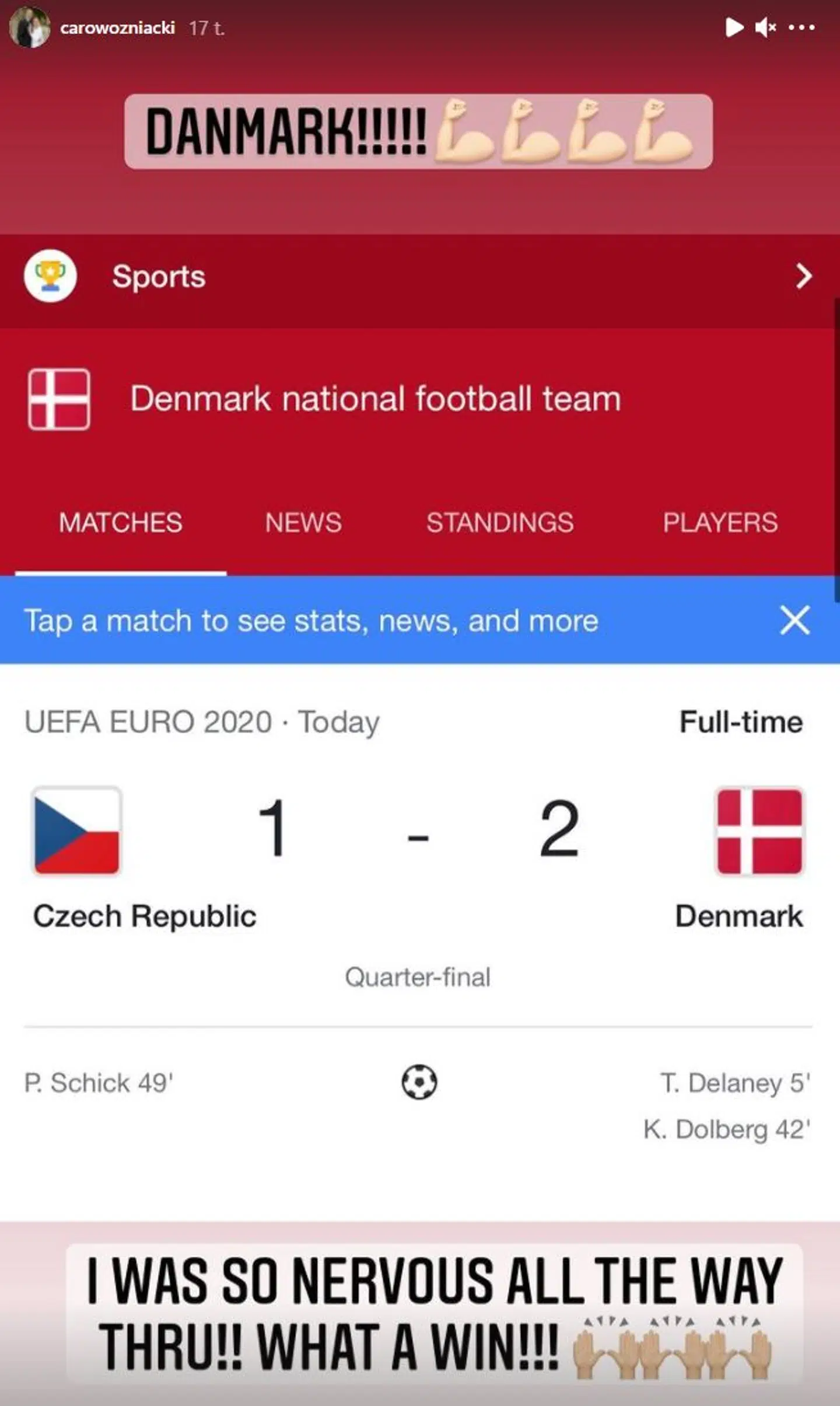Open carowozniacki's profile picture
Screen dimensions: 840x1406
coord(29,28)
